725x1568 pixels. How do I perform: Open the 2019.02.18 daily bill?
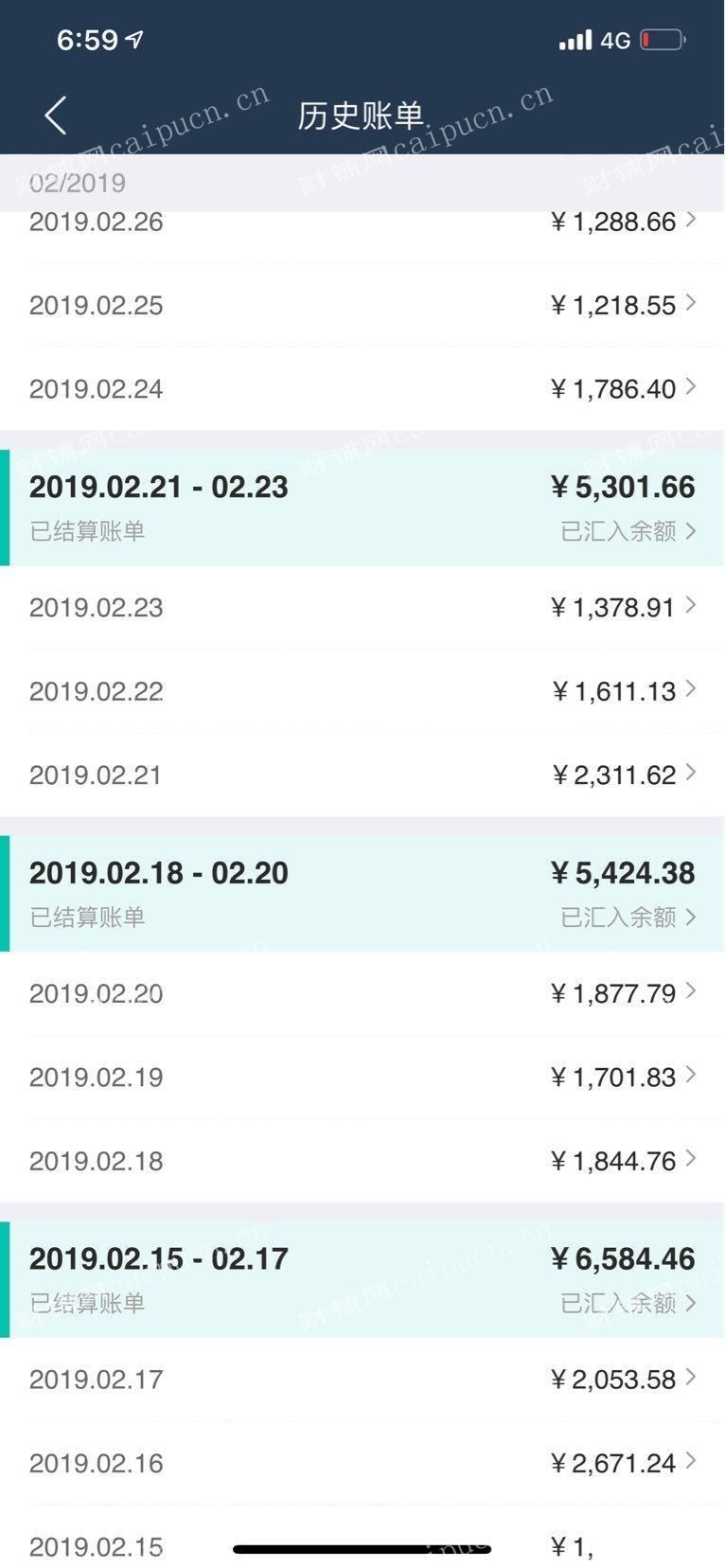[362, 1161]
